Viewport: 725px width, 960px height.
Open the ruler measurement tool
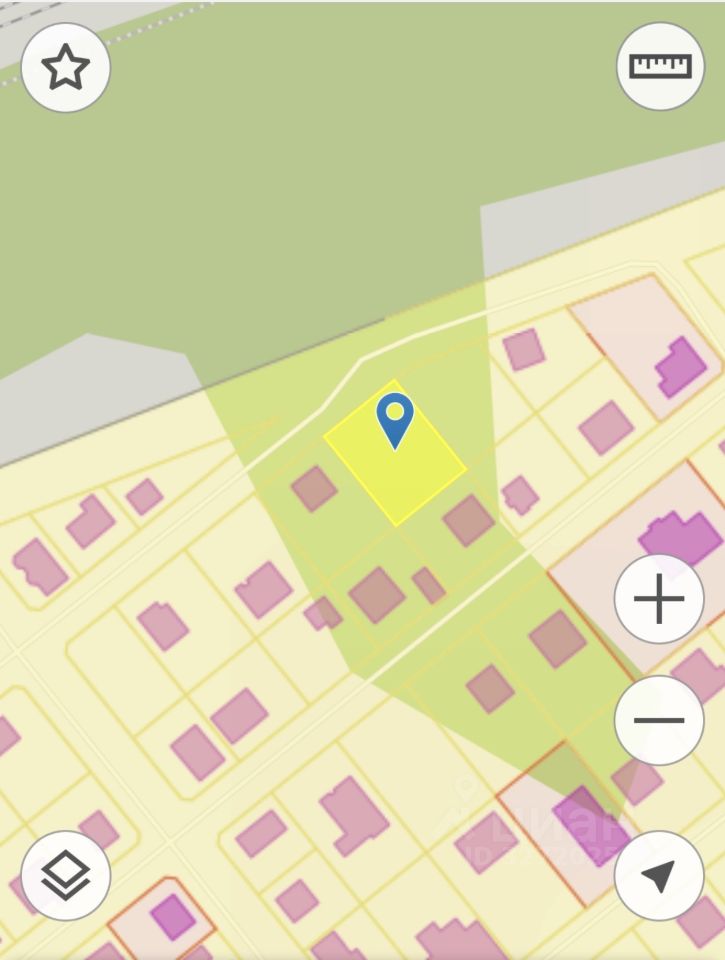(x=660, y=66)
